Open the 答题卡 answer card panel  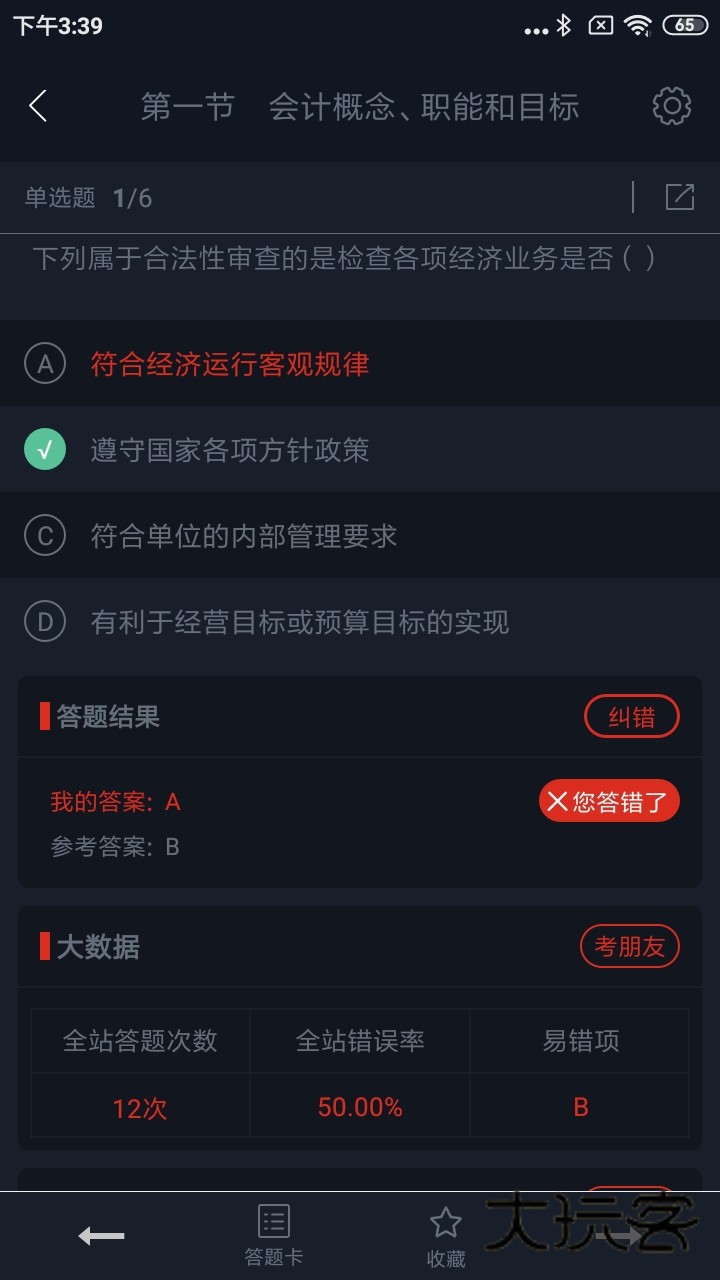[x=273, y=1232]
